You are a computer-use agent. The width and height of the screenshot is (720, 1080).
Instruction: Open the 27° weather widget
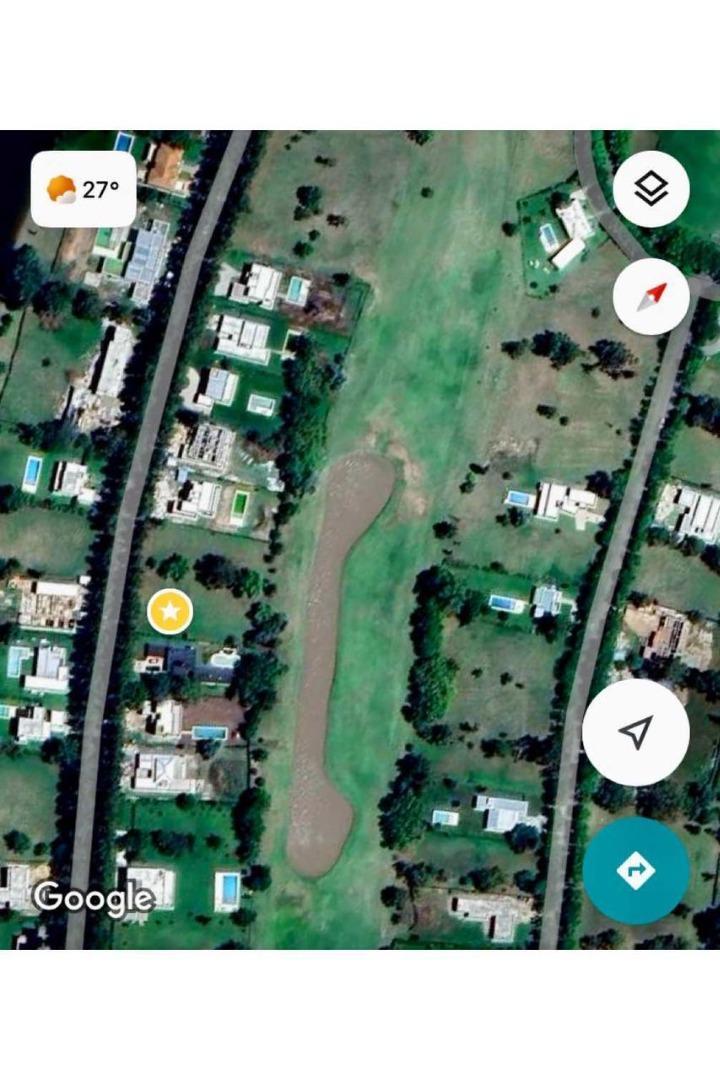84,189
